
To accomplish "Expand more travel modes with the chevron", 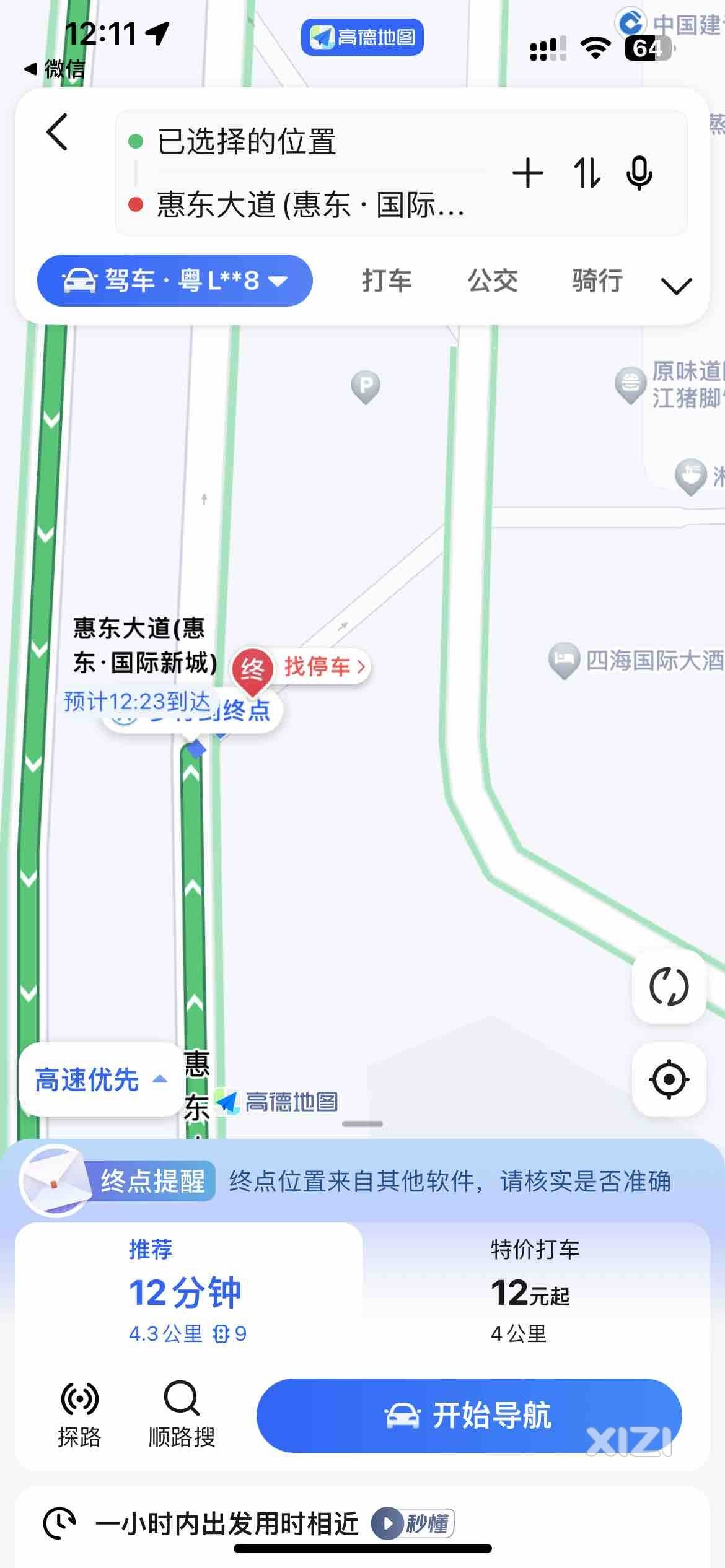I will [x=676, y=285].
